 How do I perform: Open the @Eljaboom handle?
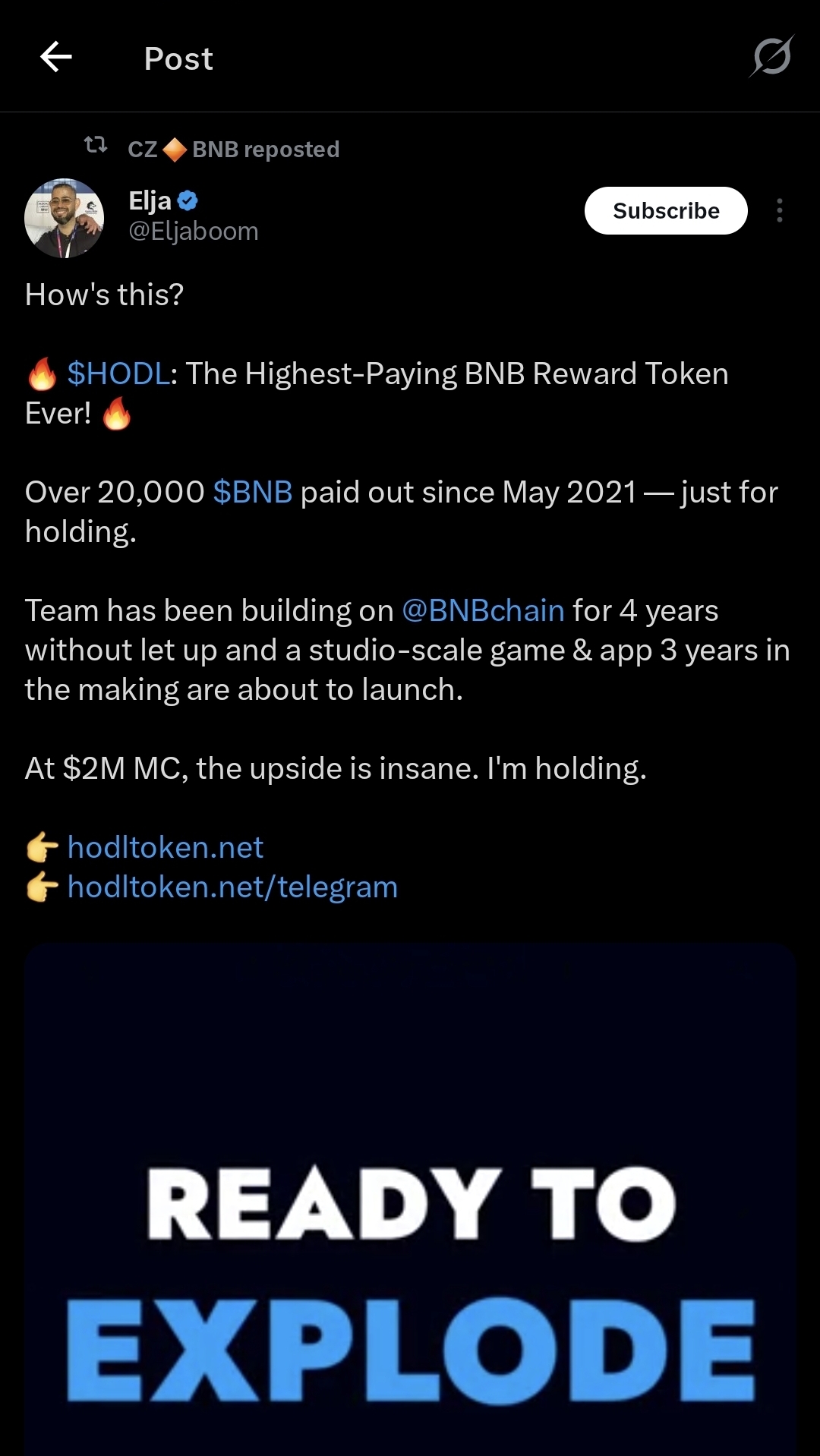[194, 232]
